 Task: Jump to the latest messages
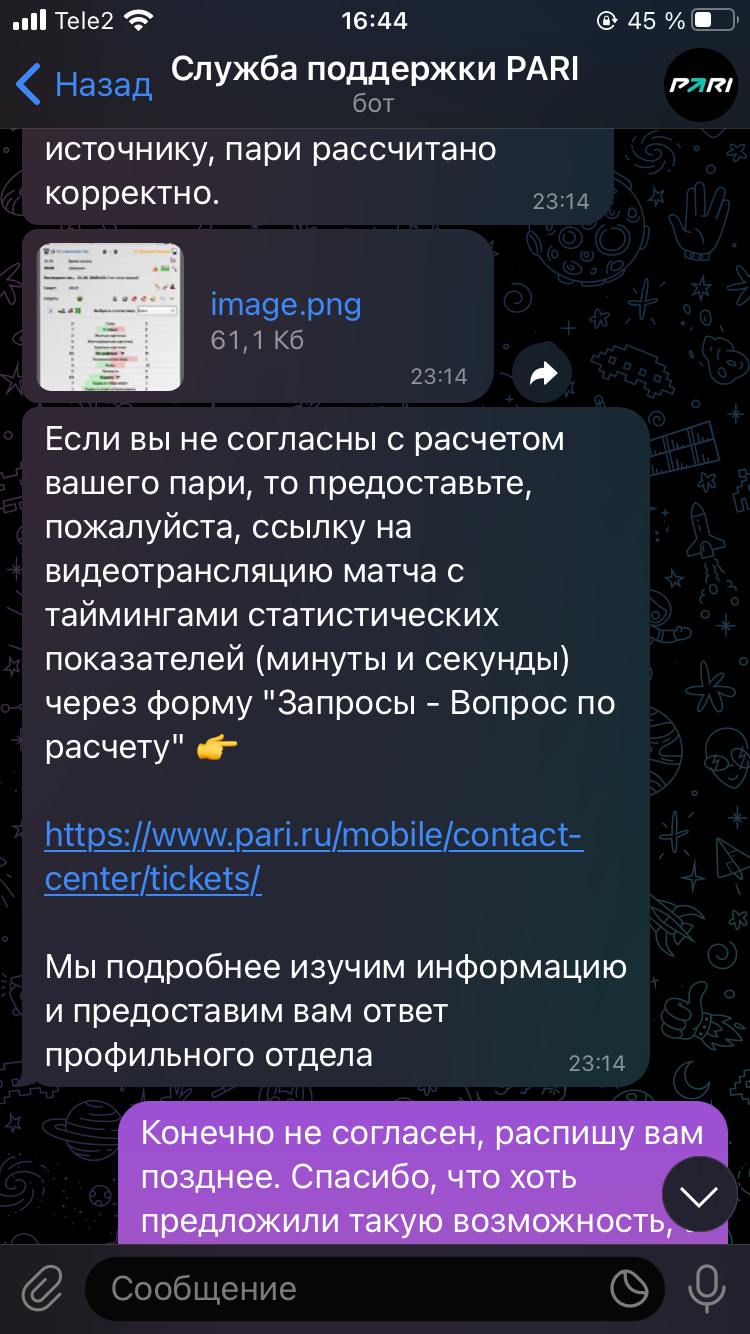[x=699, y=1194]
